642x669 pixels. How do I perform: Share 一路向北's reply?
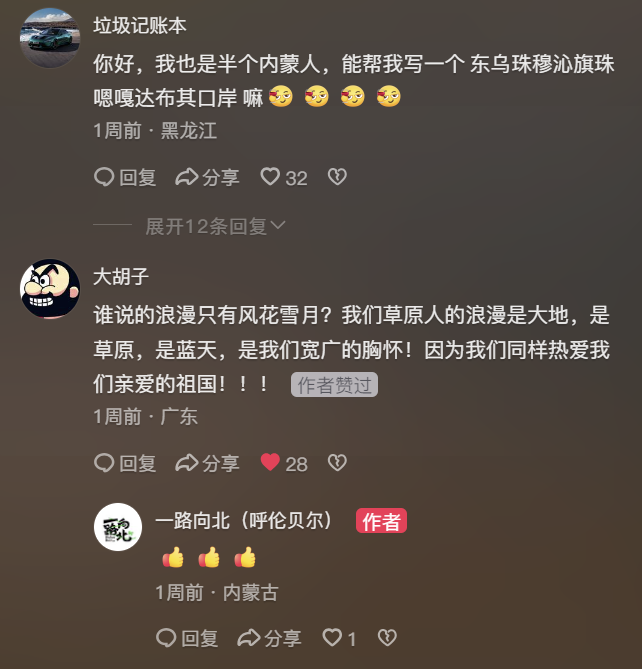tap(270, 638)
